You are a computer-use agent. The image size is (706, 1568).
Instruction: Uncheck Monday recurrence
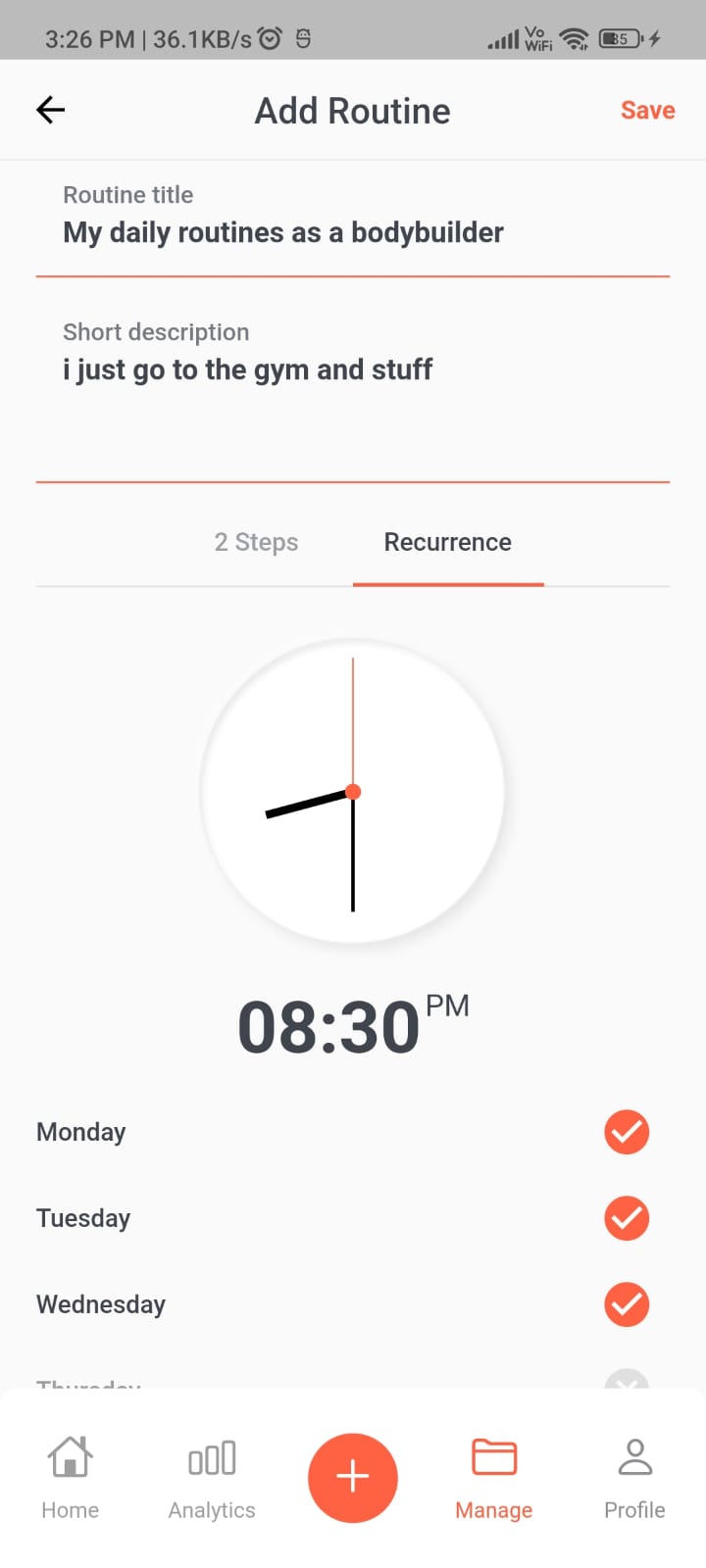pos(627,1132)
